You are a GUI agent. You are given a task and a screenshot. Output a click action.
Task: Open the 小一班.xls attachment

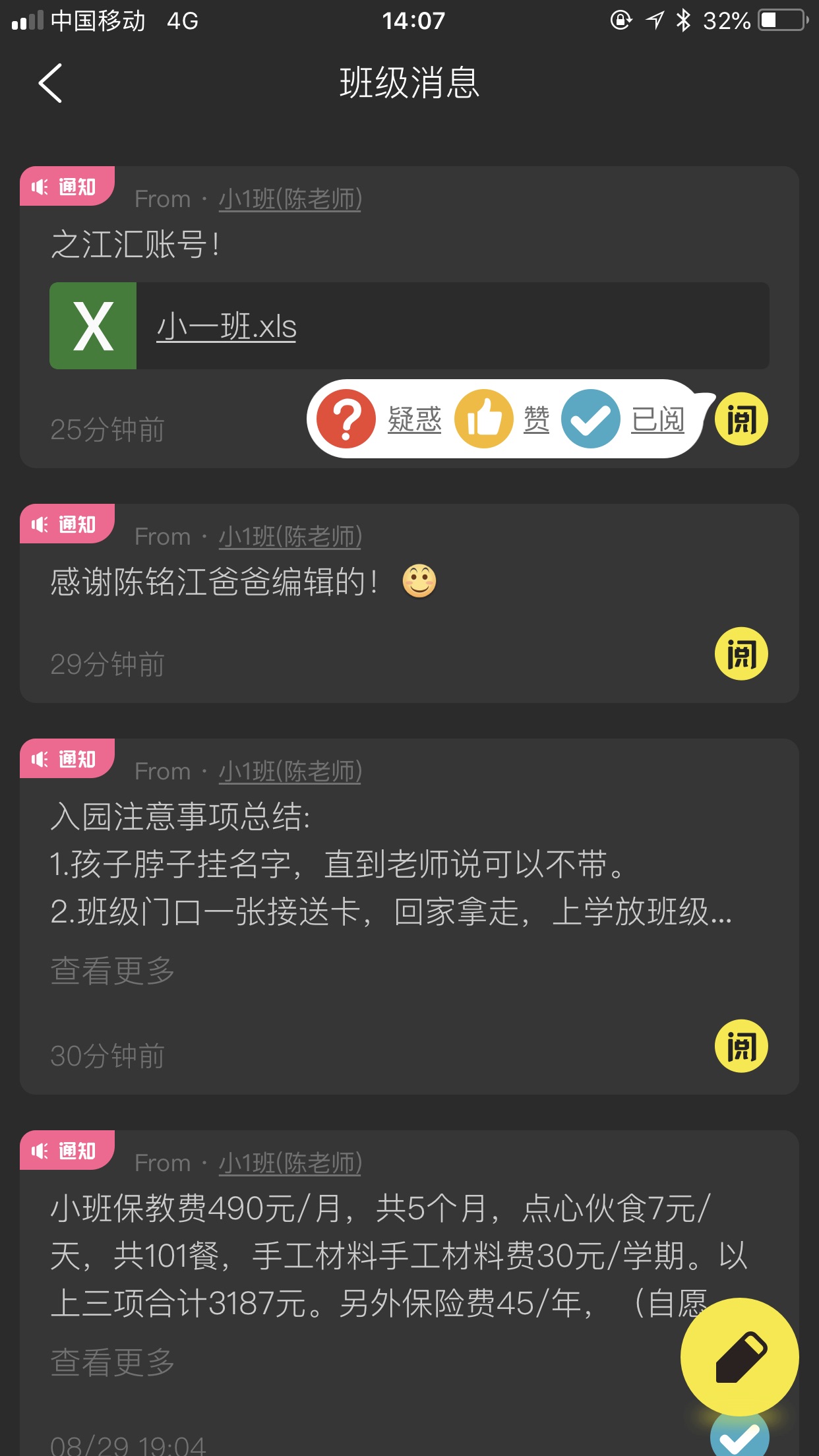[x=226, y=326]
